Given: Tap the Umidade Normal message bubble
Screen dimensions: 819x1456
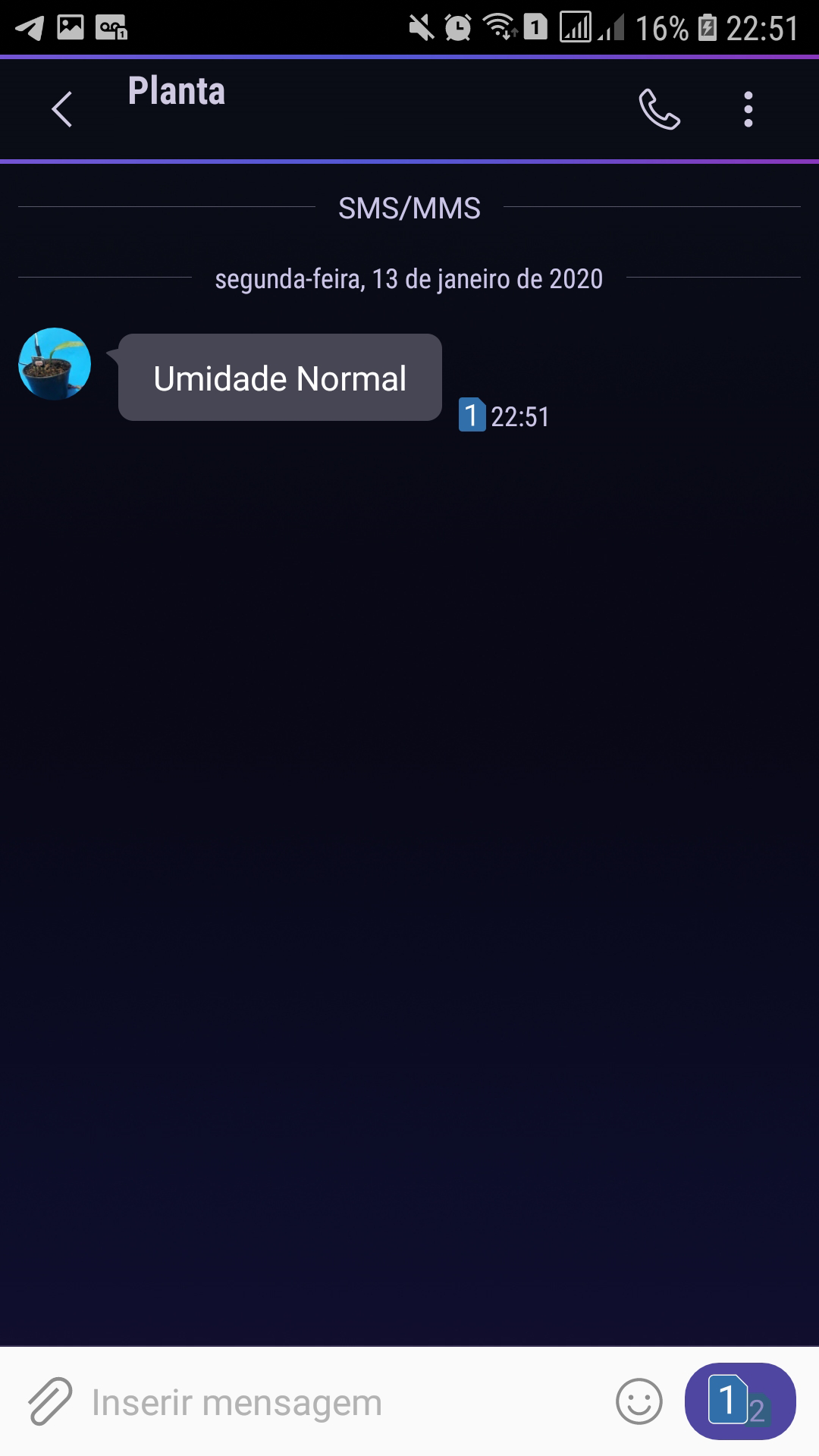Looking at the screenshot, I should click(x=280, y=378).
